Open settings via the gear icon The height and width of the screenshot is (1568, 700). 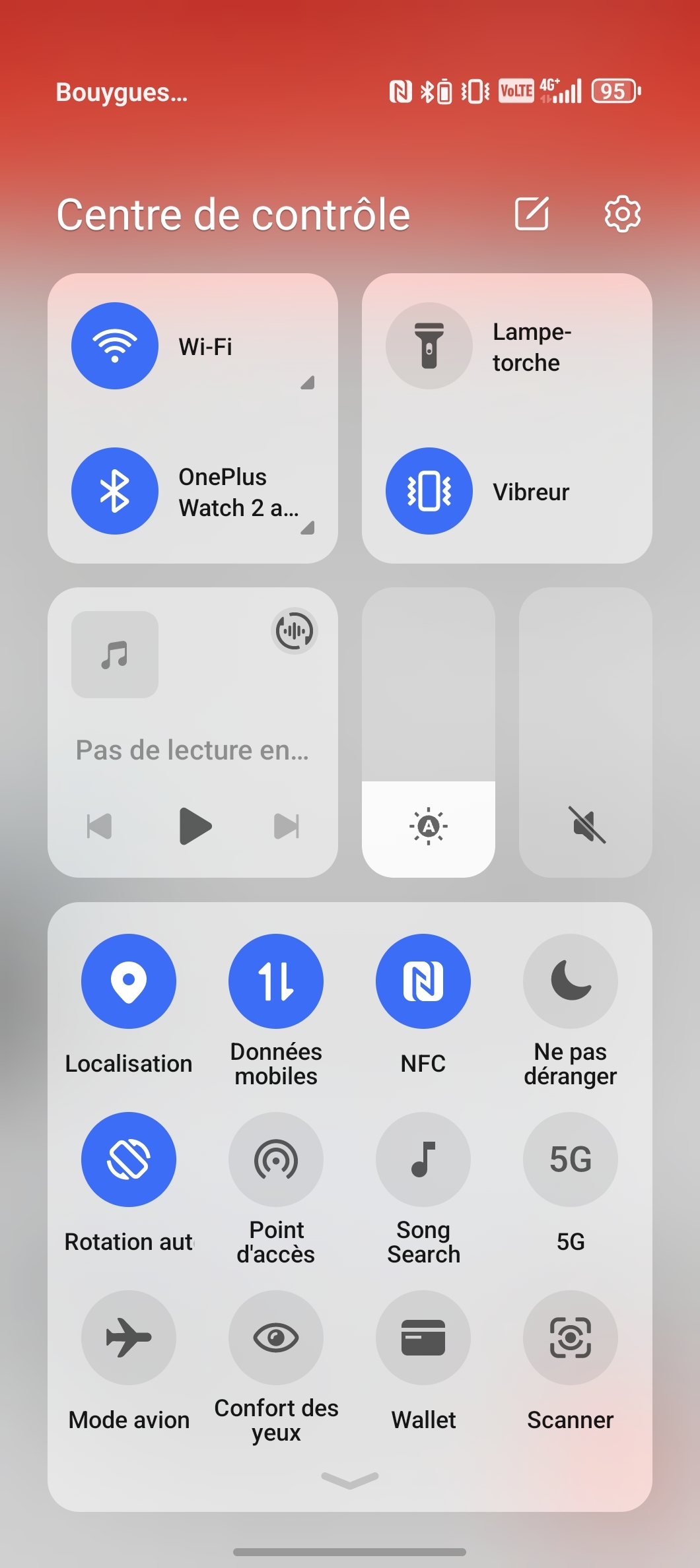pyautogui.click(x=622, y=213)
